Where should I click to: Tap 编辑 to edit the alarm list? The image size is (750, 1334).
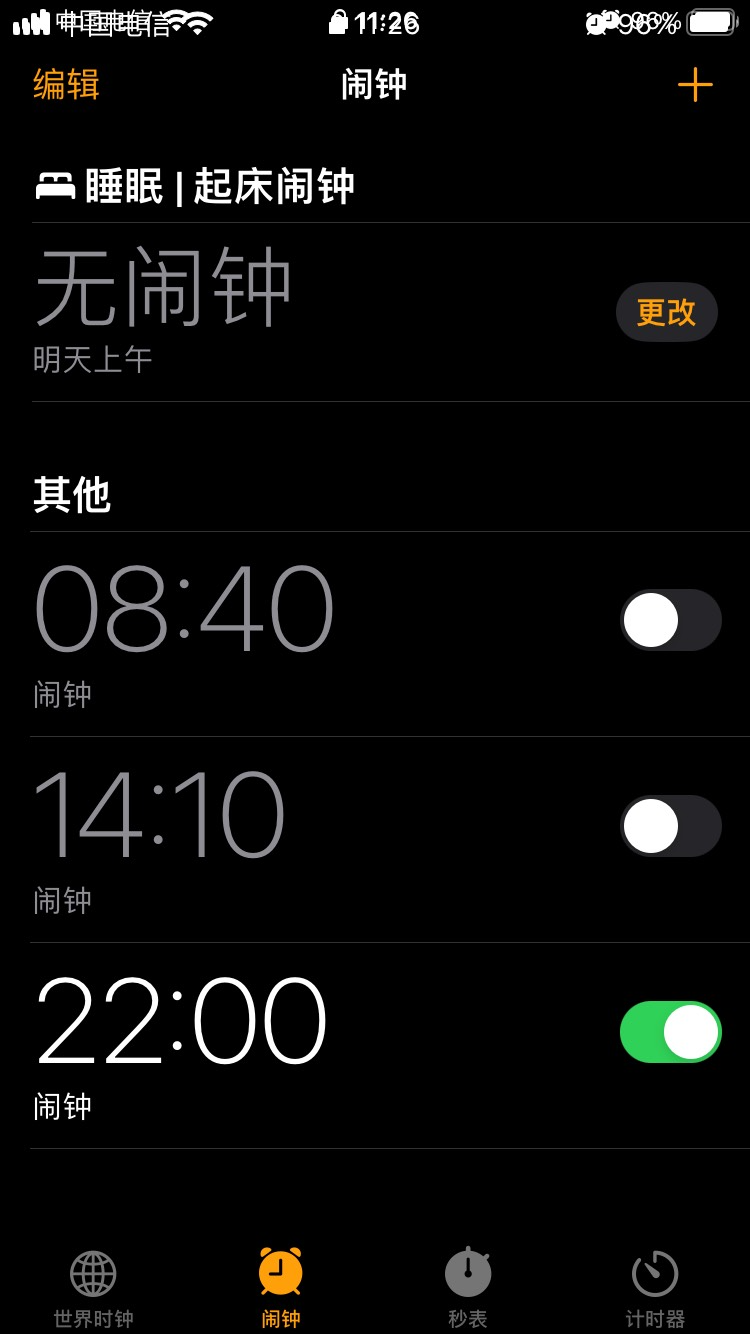point(66,85)
